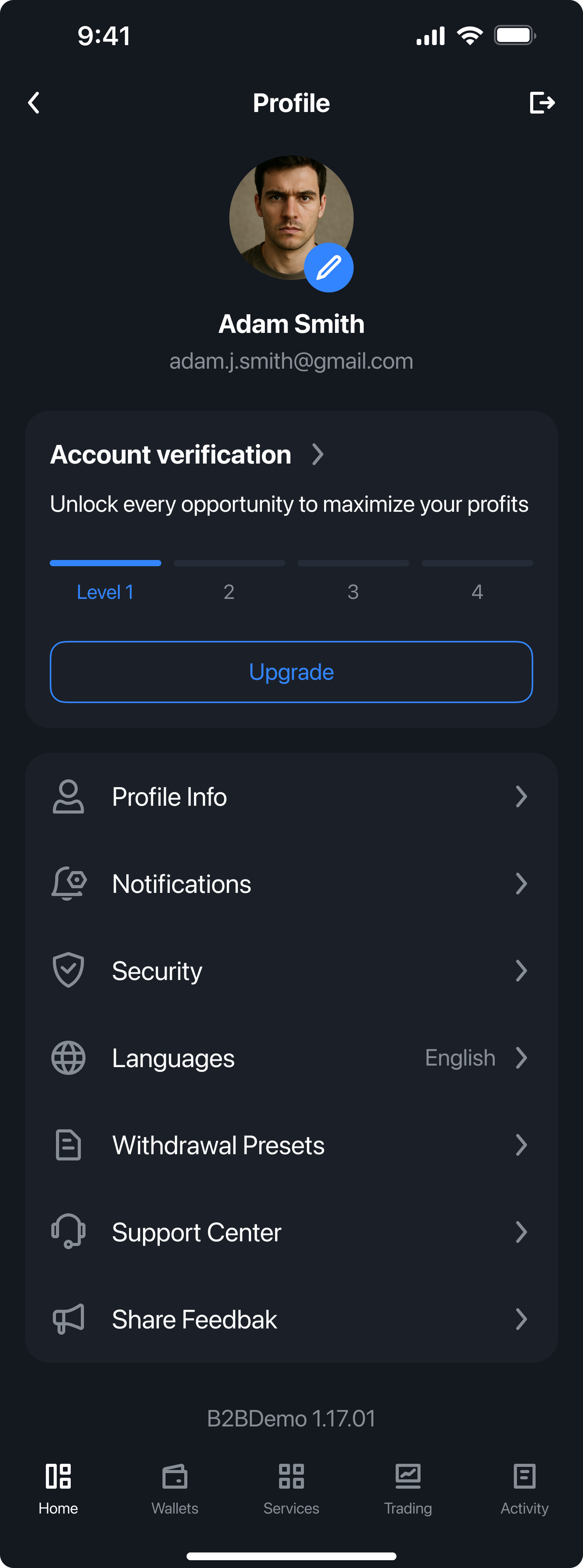Go to Security settings
The image size is (583, 1568).
pos(291,971)
